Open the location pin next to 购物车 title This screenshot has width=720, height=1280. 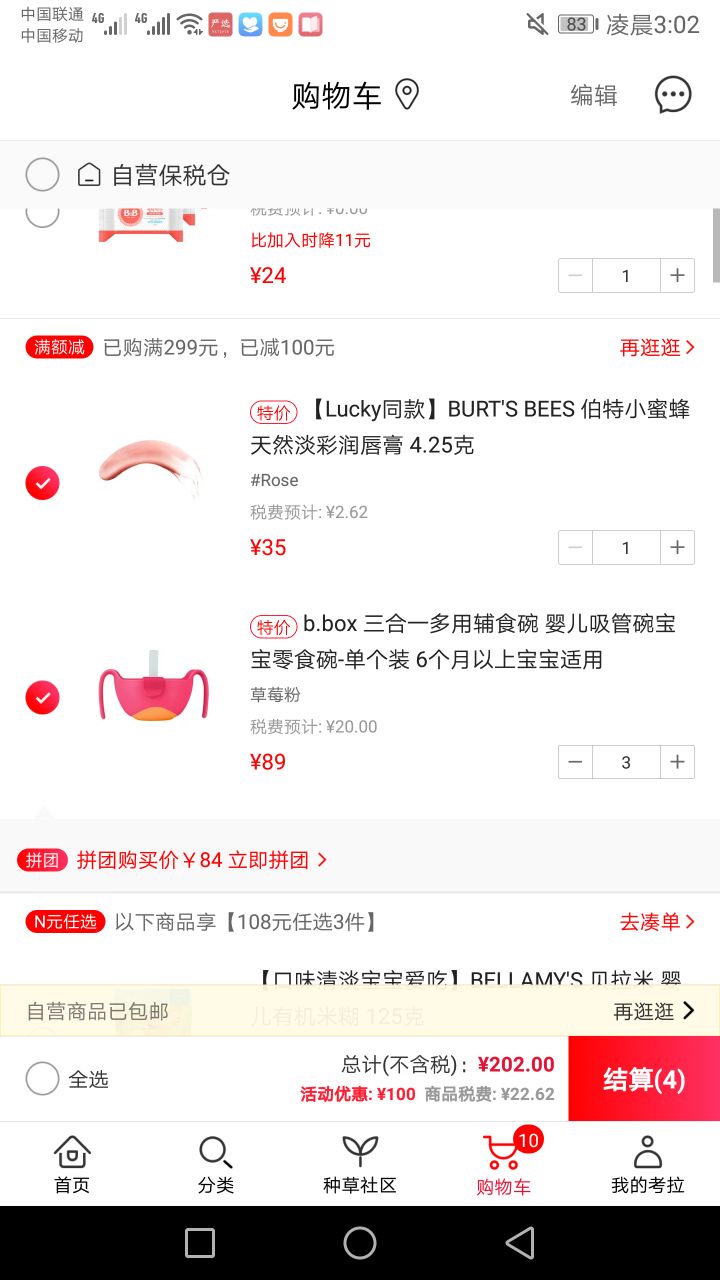click(x=406, y=95)
